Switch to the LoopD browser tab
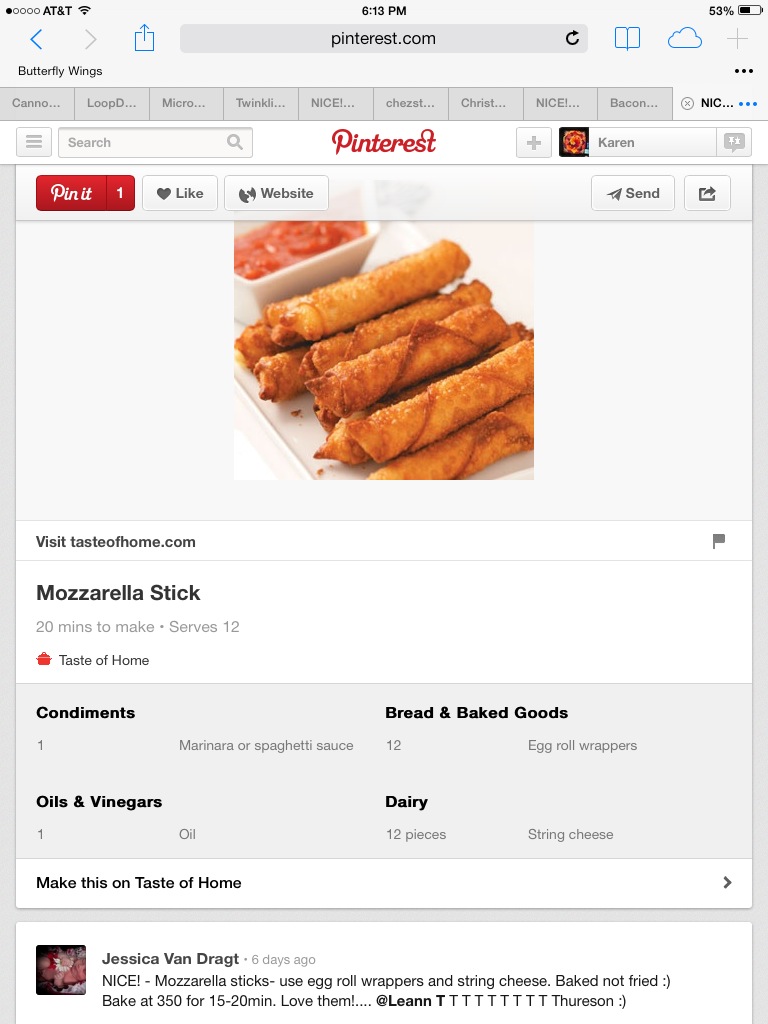 click(112, 103)
